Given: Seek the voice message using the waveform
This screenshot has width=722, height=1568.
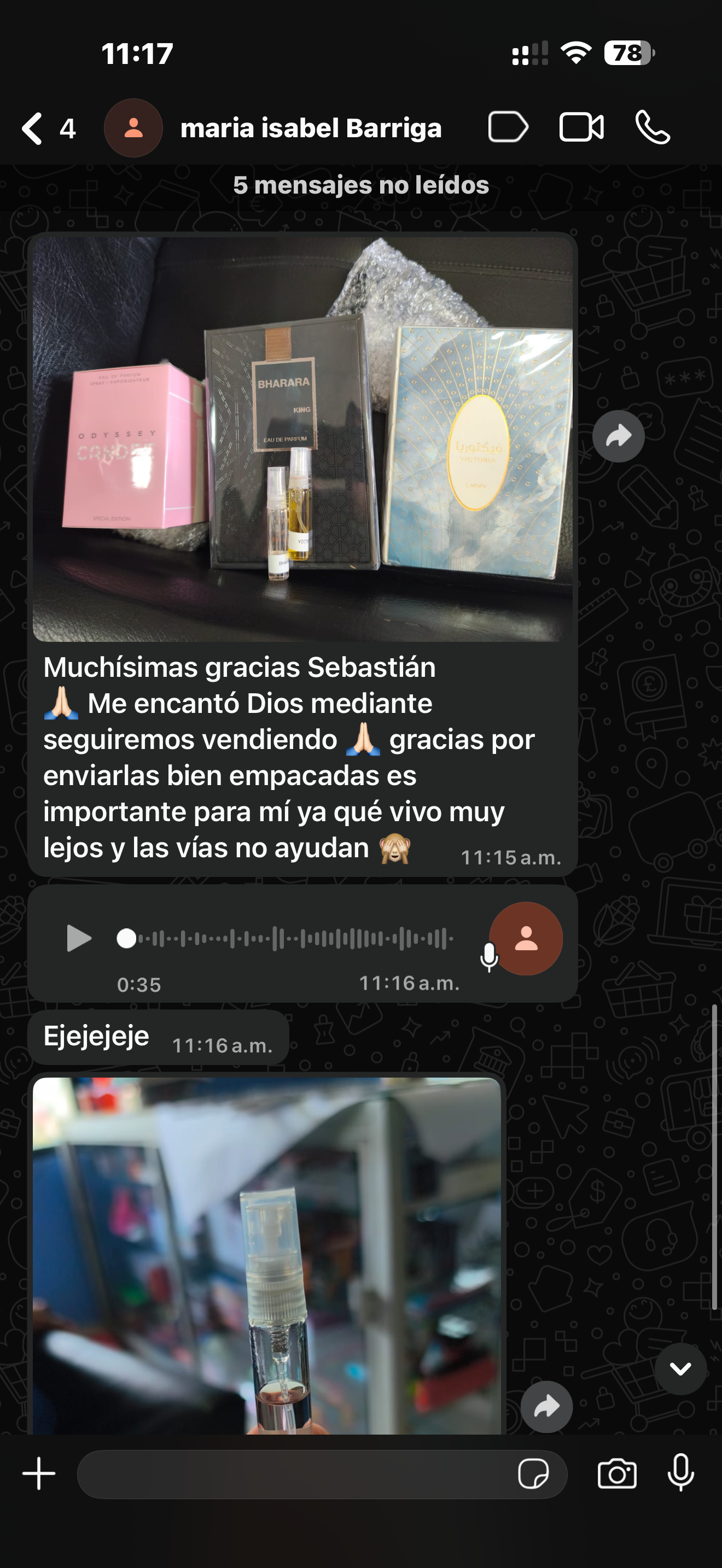Looking at the screenshot, I should click(292, 938).
